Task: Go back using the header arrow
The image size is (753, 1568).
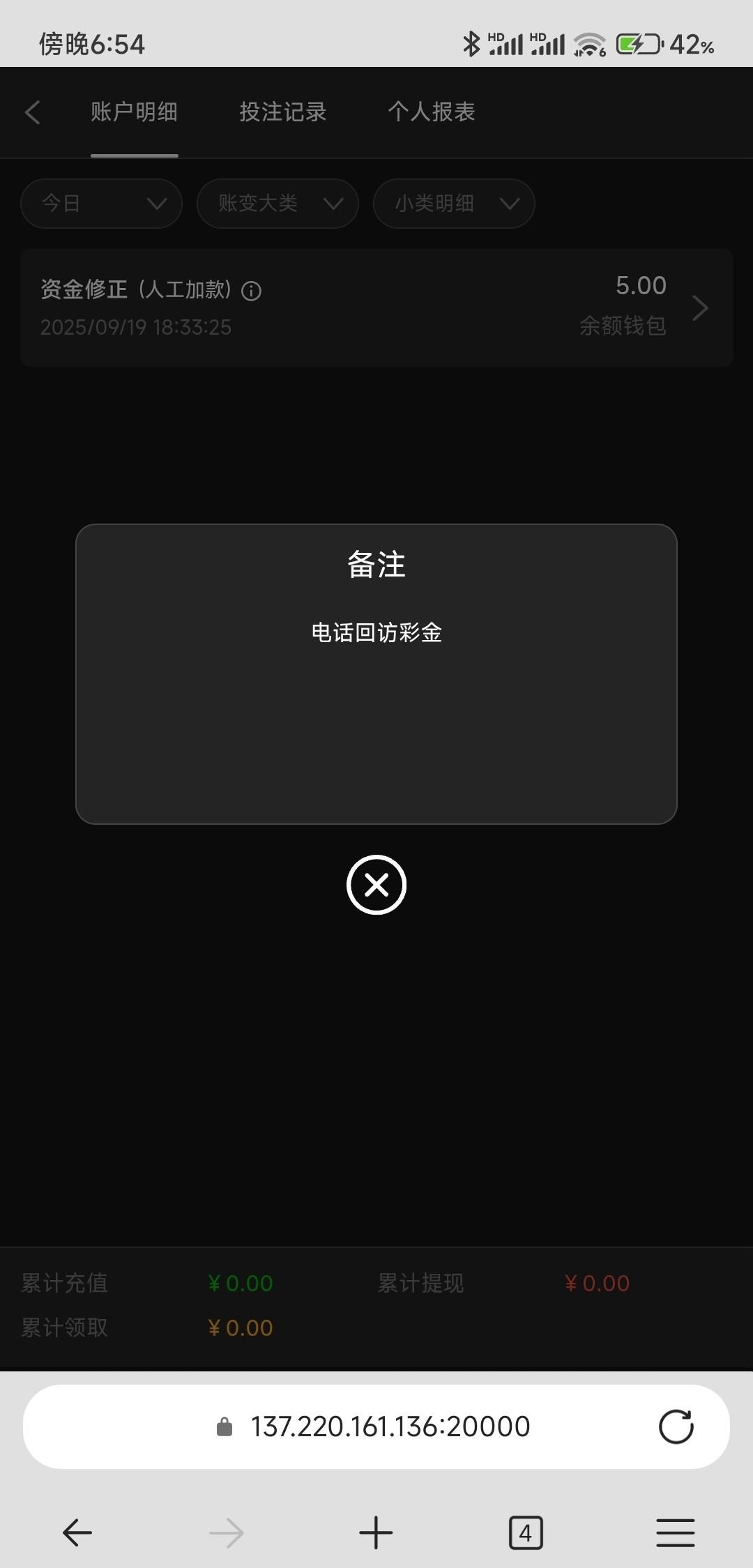Action: [x=33, y=112]
